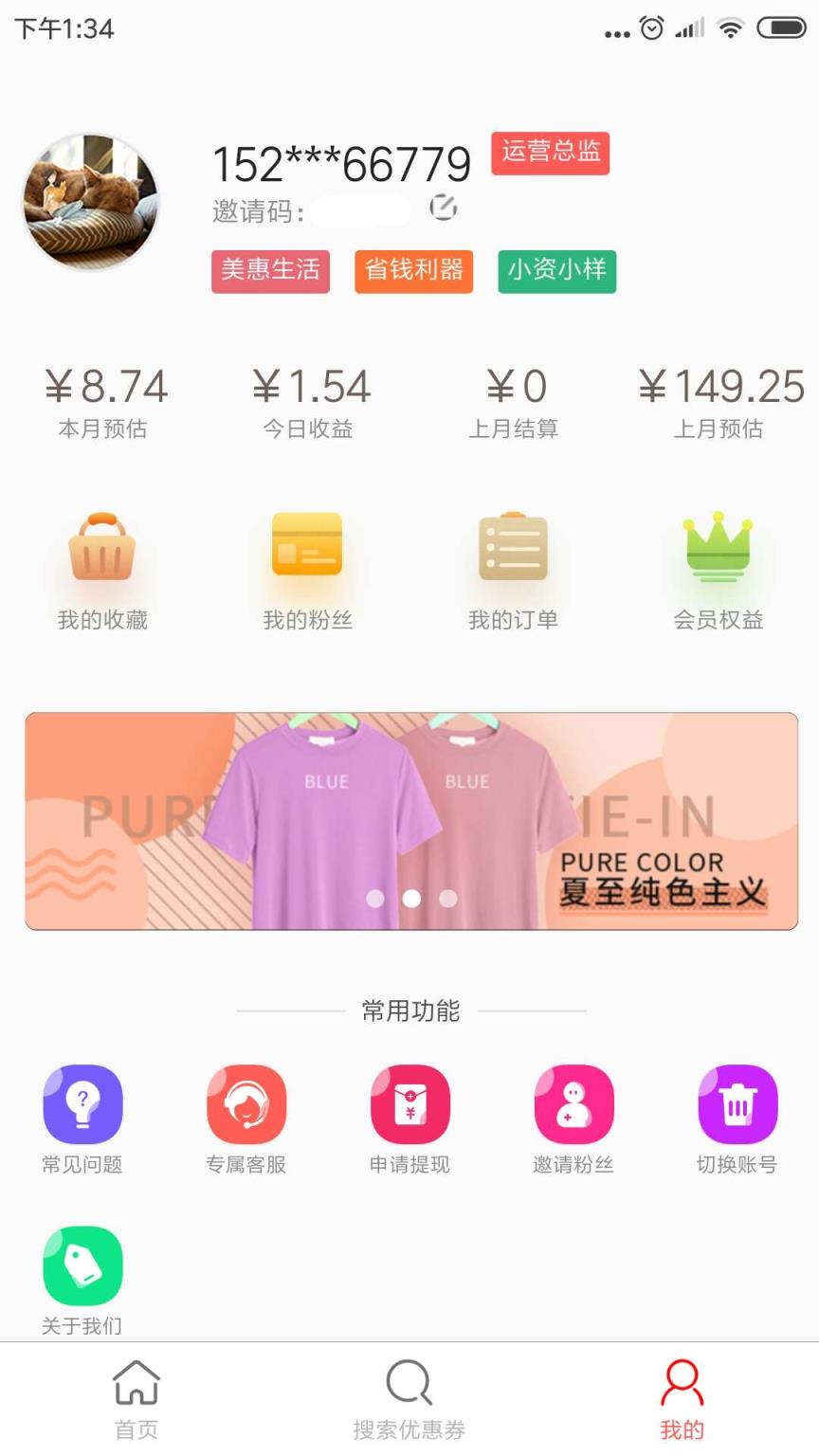
Task: Select the second carousel indicator dot
Action: pos(411,899)
